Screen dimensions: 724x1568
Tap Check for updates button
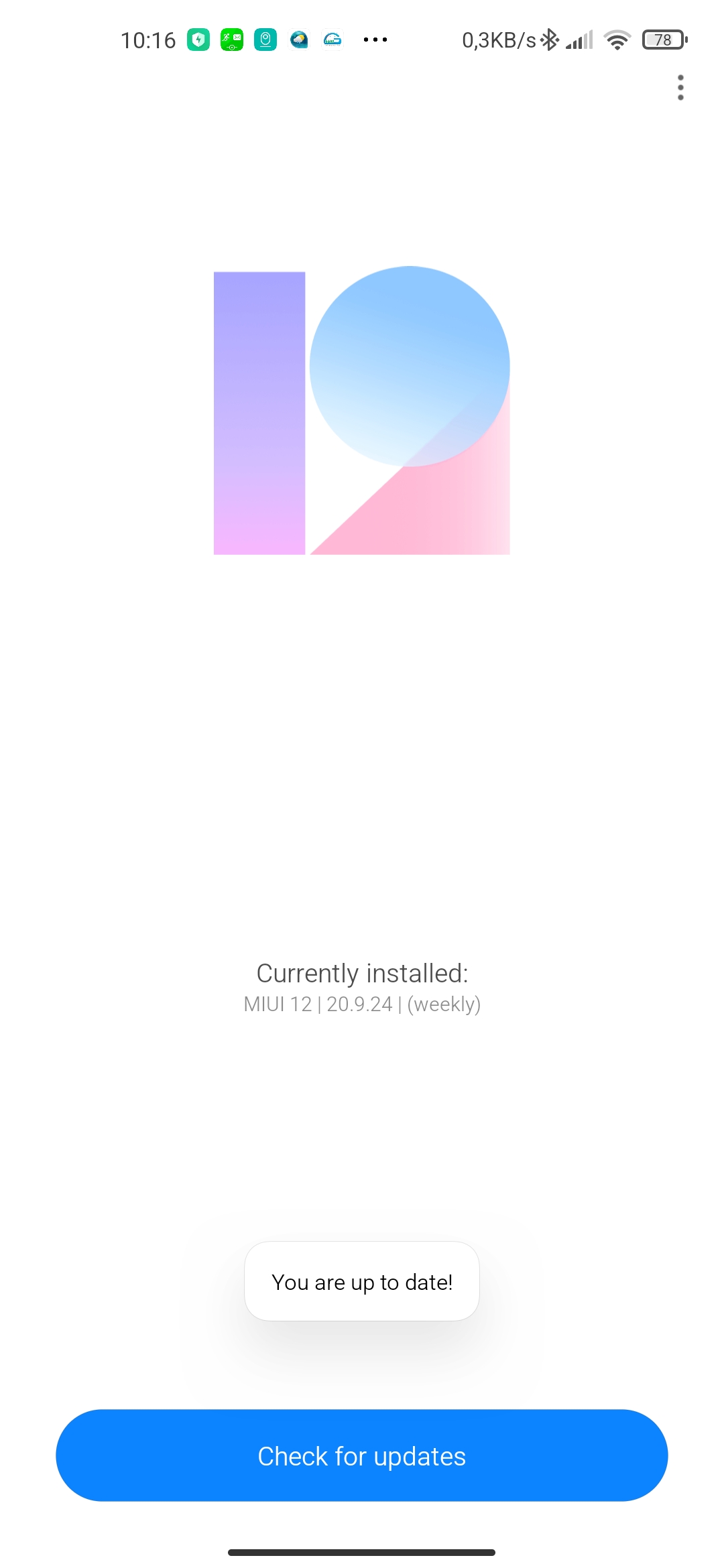(362, 1455)
